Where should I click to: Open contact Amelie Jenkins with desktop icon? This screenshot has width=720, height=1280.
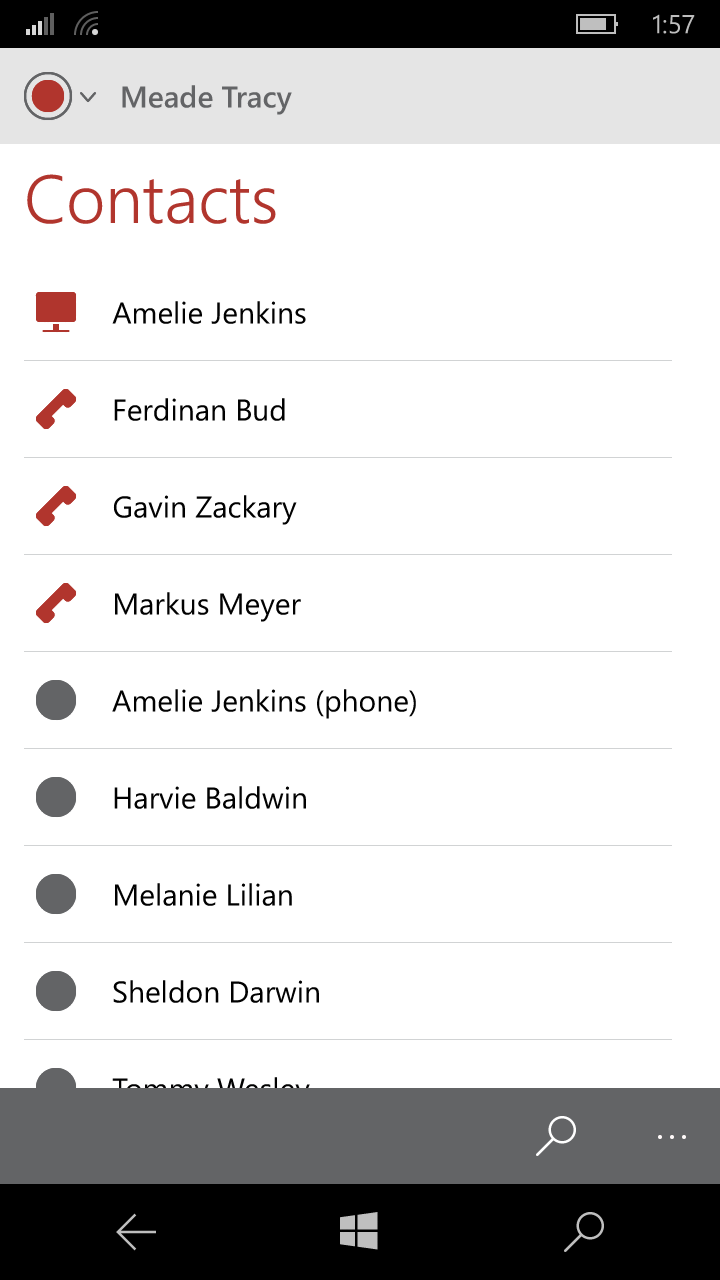pyautogui.click(x=210, y=313)
